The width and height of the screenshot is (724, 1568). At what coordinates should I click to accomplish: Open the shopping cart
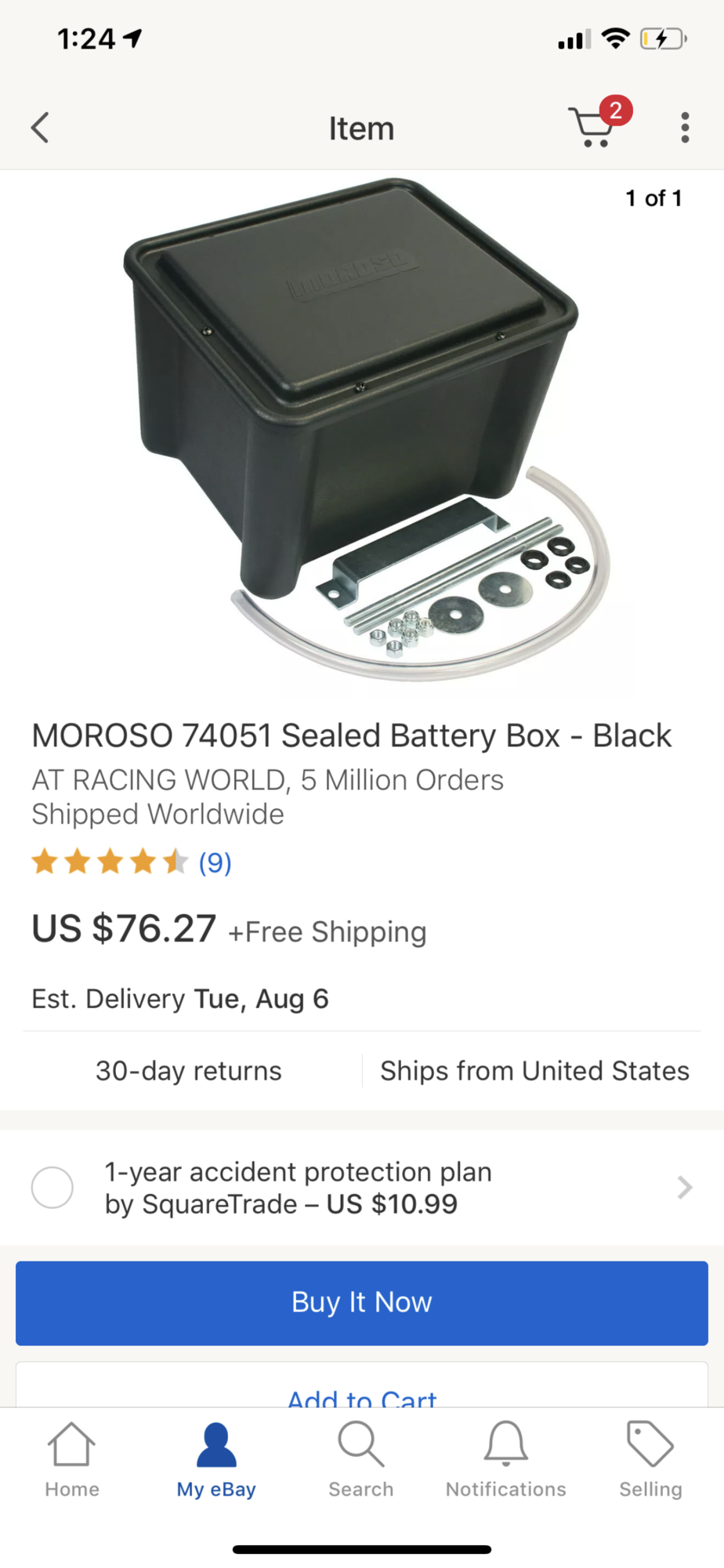click(595, 125)
